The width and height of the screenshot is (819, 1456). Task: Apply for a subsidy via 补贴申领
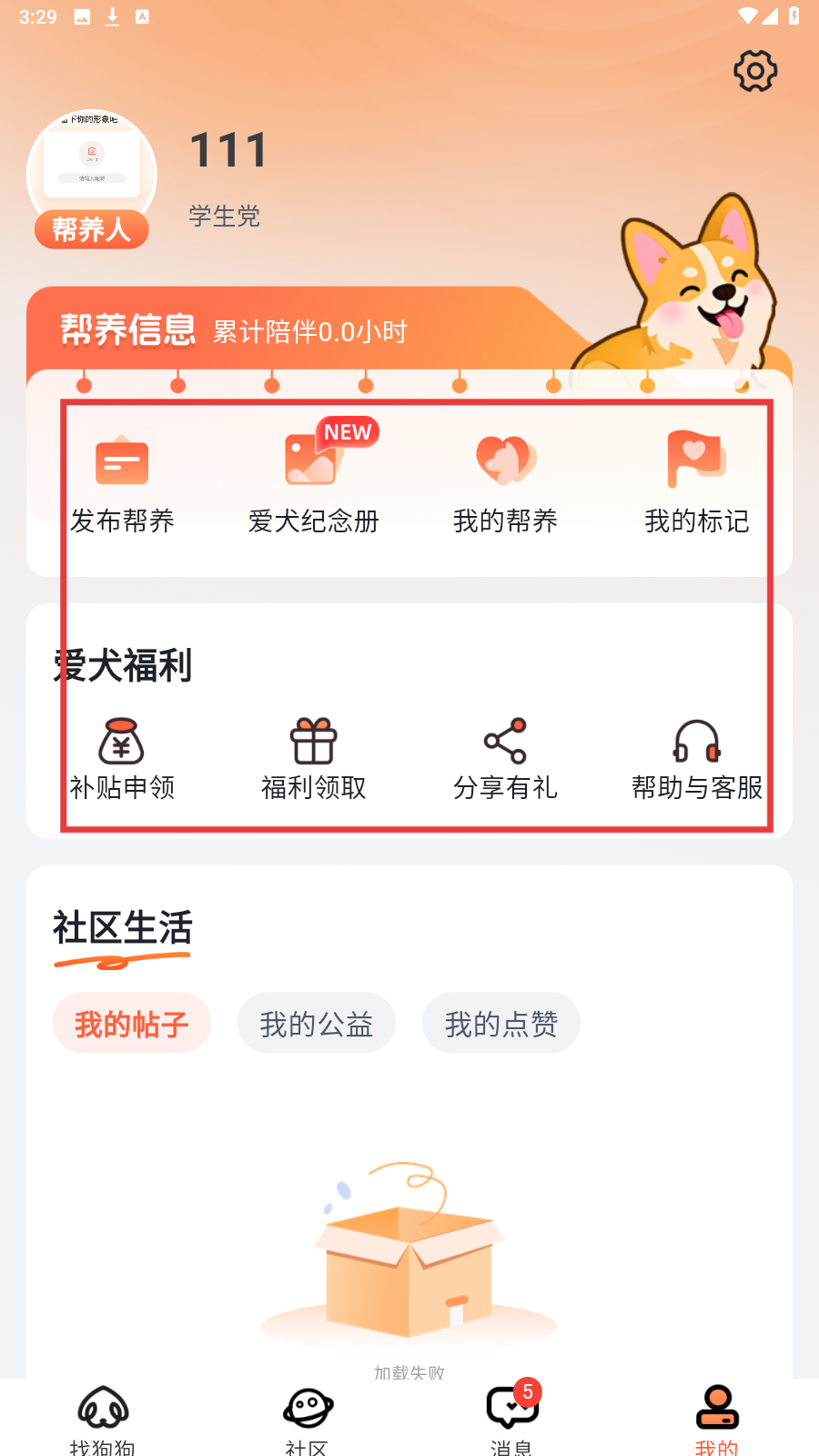122,760
